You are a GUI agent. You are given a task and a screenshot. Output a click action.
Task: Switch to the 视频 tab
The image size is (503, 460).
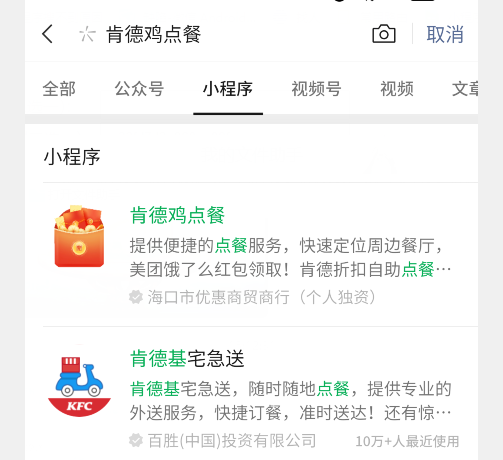(x=397, y=89)
